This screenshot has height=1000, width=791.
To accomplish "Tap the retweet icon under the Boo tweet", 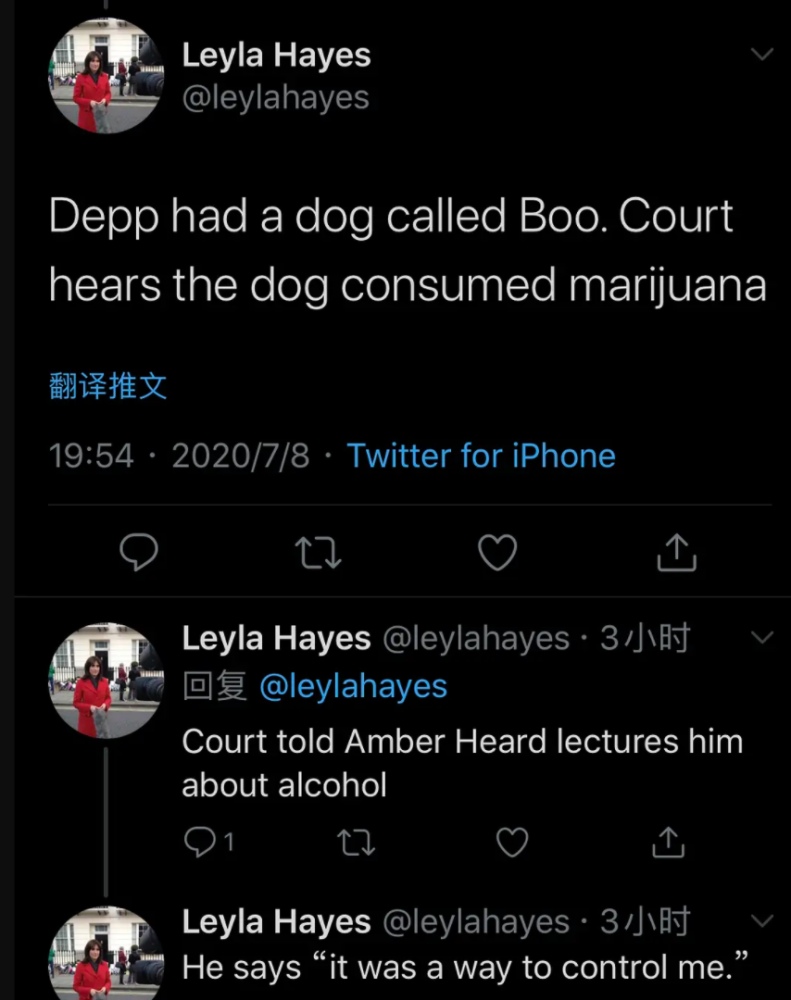I will point(318,553).
